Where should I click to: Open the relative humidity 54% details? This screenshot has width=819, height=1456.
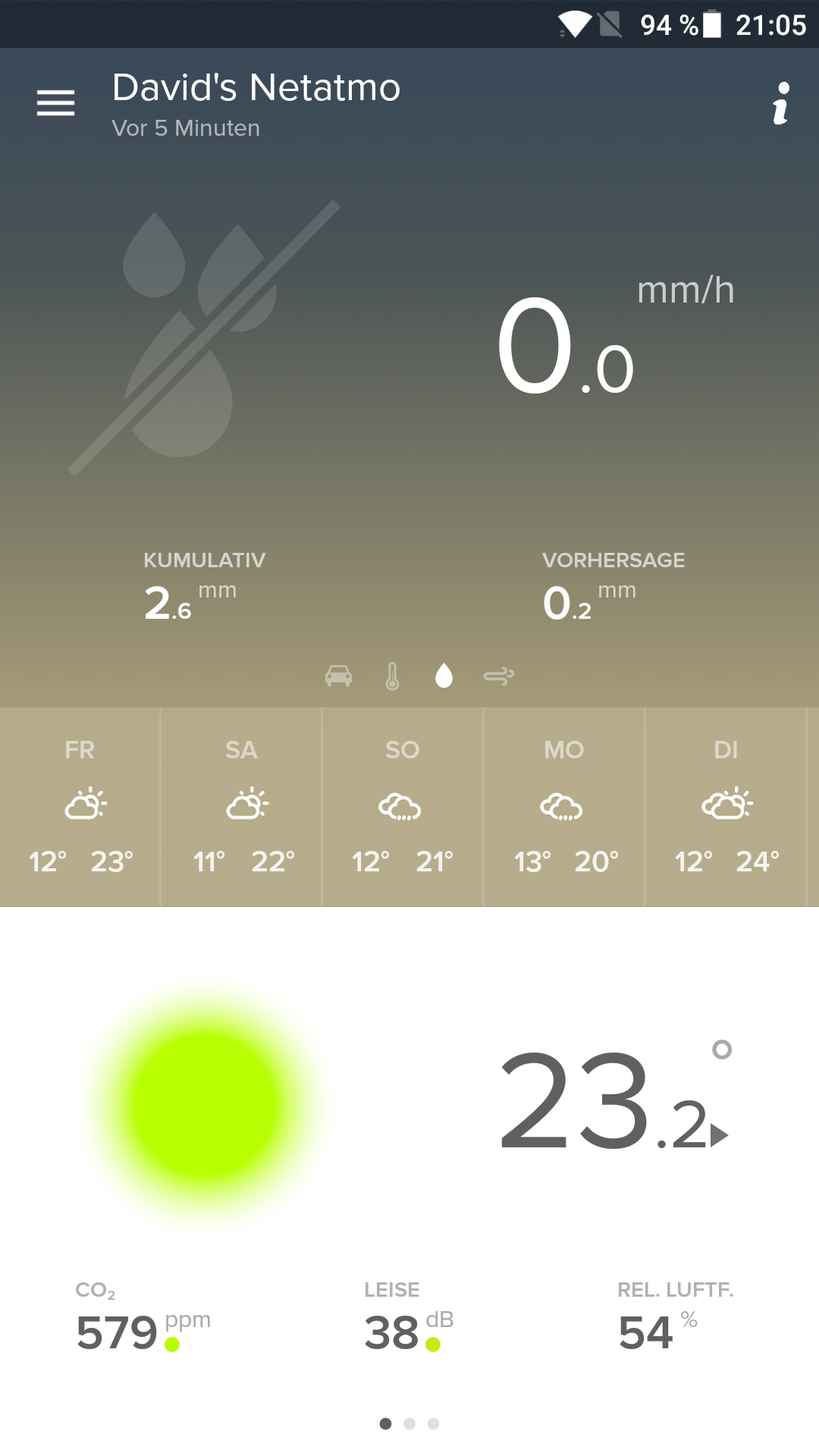[675, 1317]
